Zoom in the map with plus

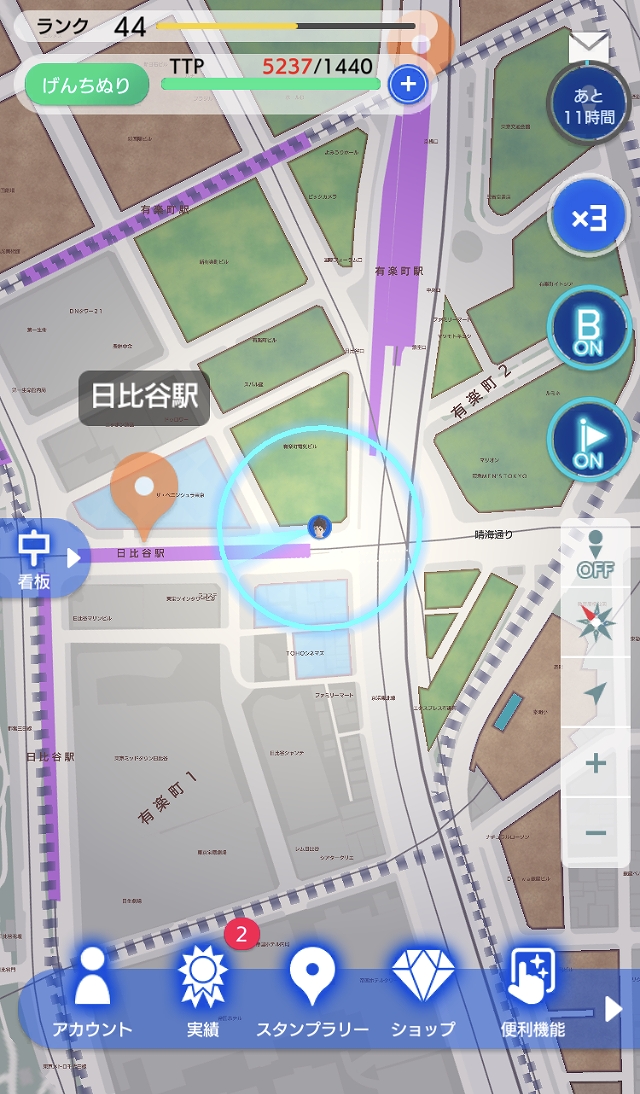tap(596, 764)
